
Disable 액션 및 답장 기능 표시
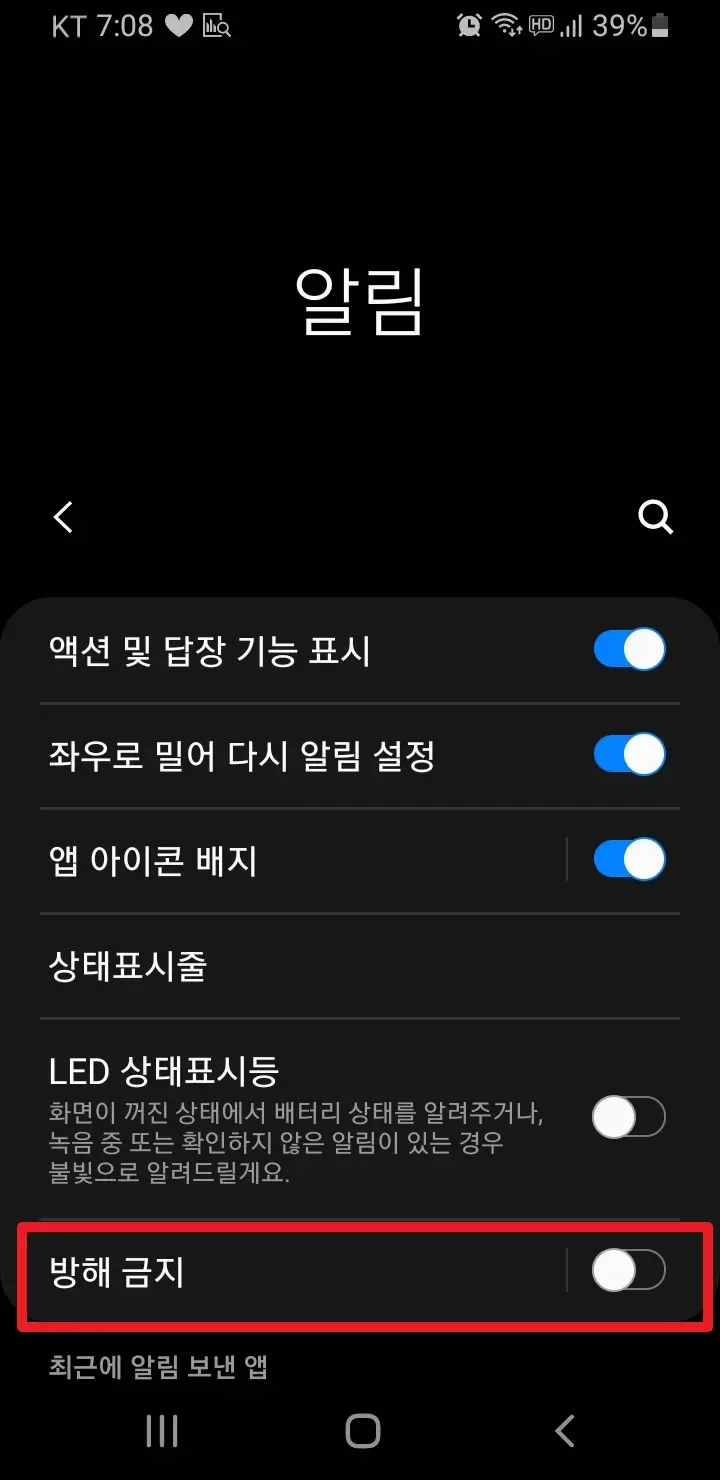point(629,649)
